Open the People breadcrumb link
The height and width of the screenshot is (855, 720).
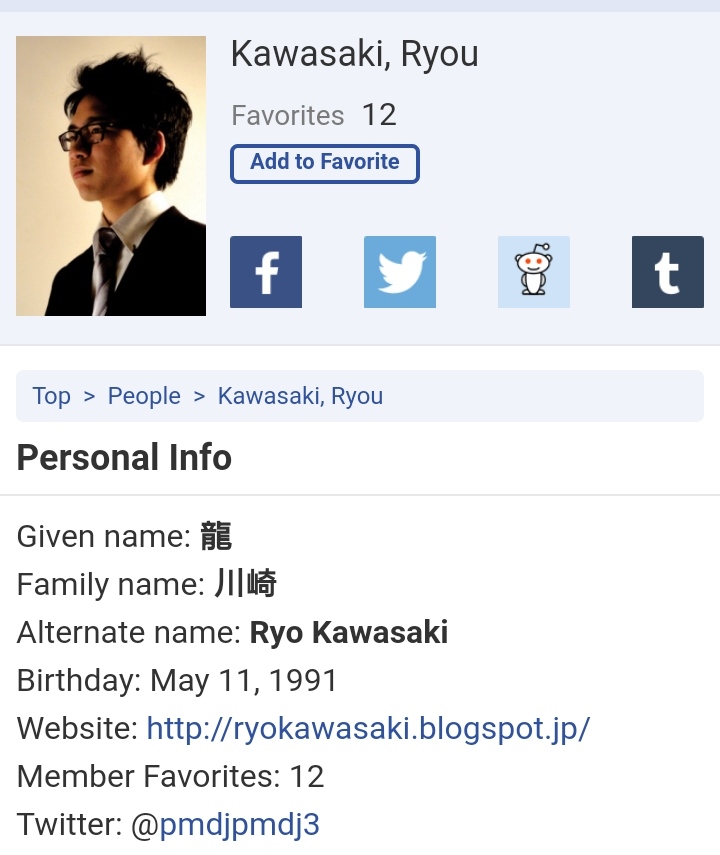tap(144, 396)
